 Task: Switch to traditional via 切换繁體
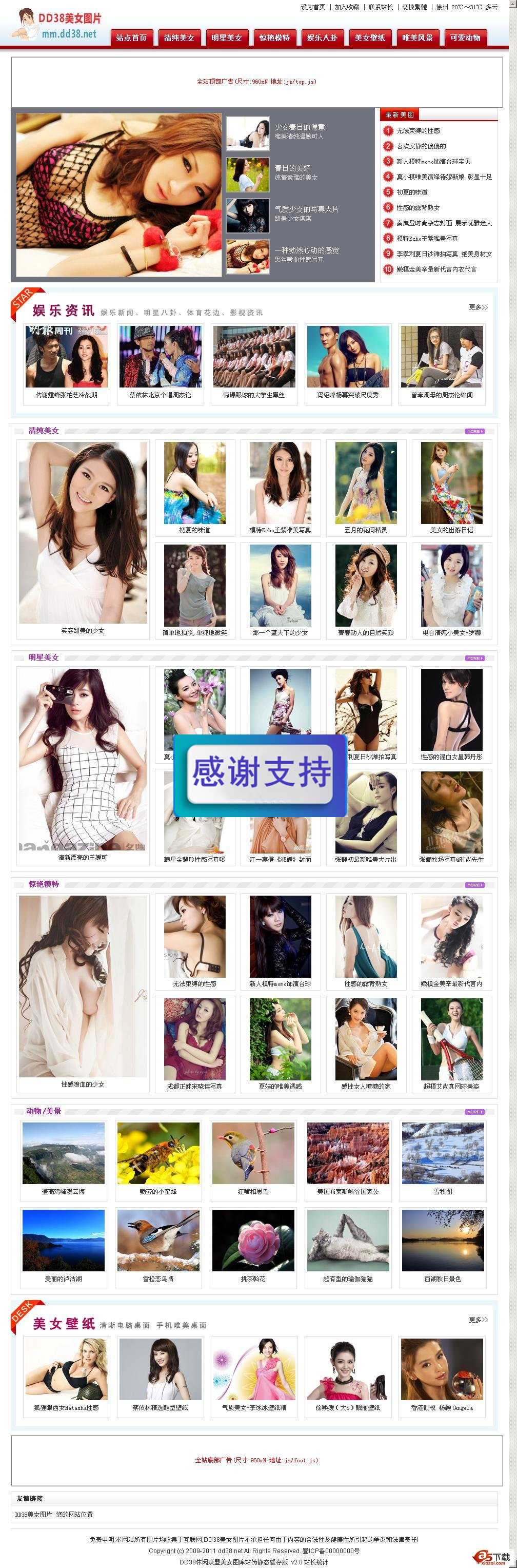click(x=414, y=7)
